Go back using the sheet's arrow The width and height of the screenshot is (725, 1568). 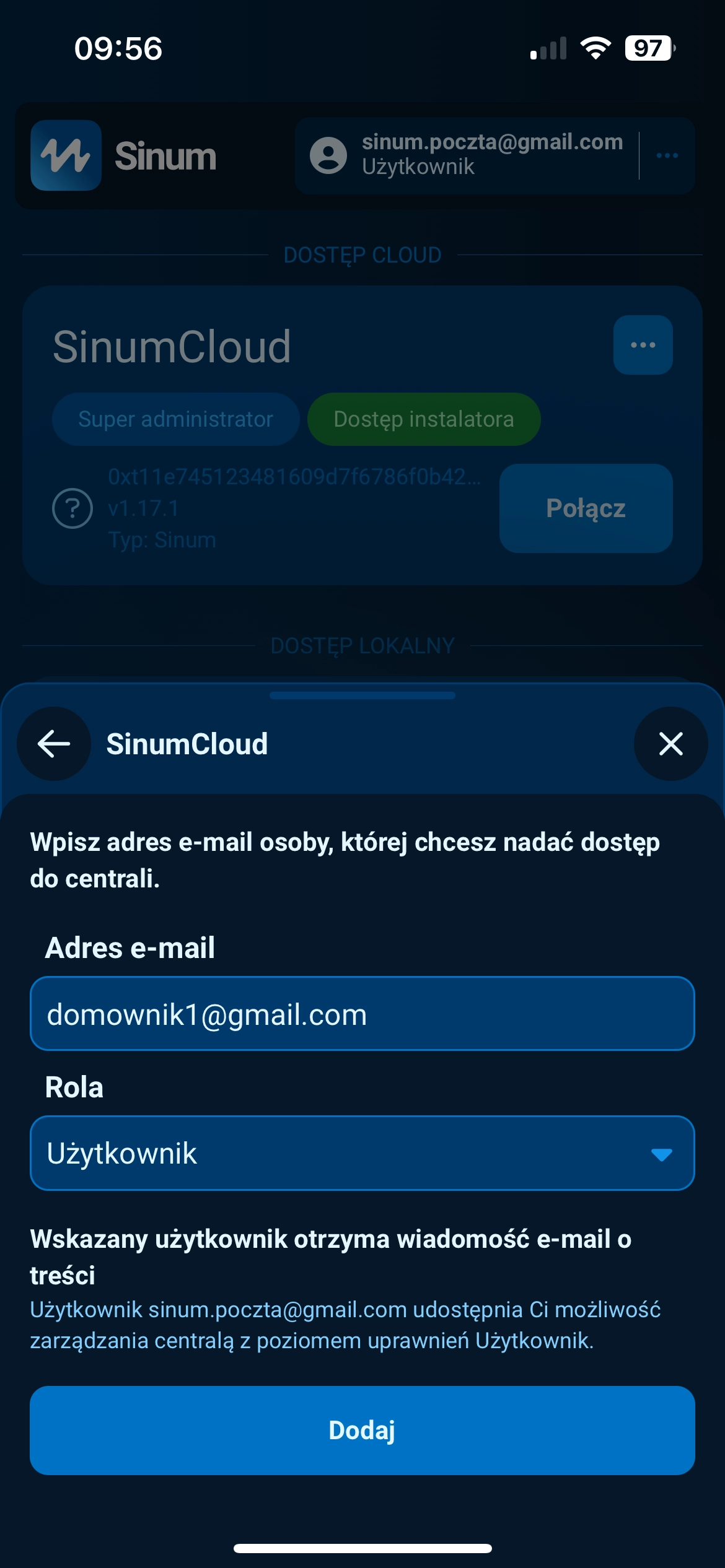click(54, 744)
